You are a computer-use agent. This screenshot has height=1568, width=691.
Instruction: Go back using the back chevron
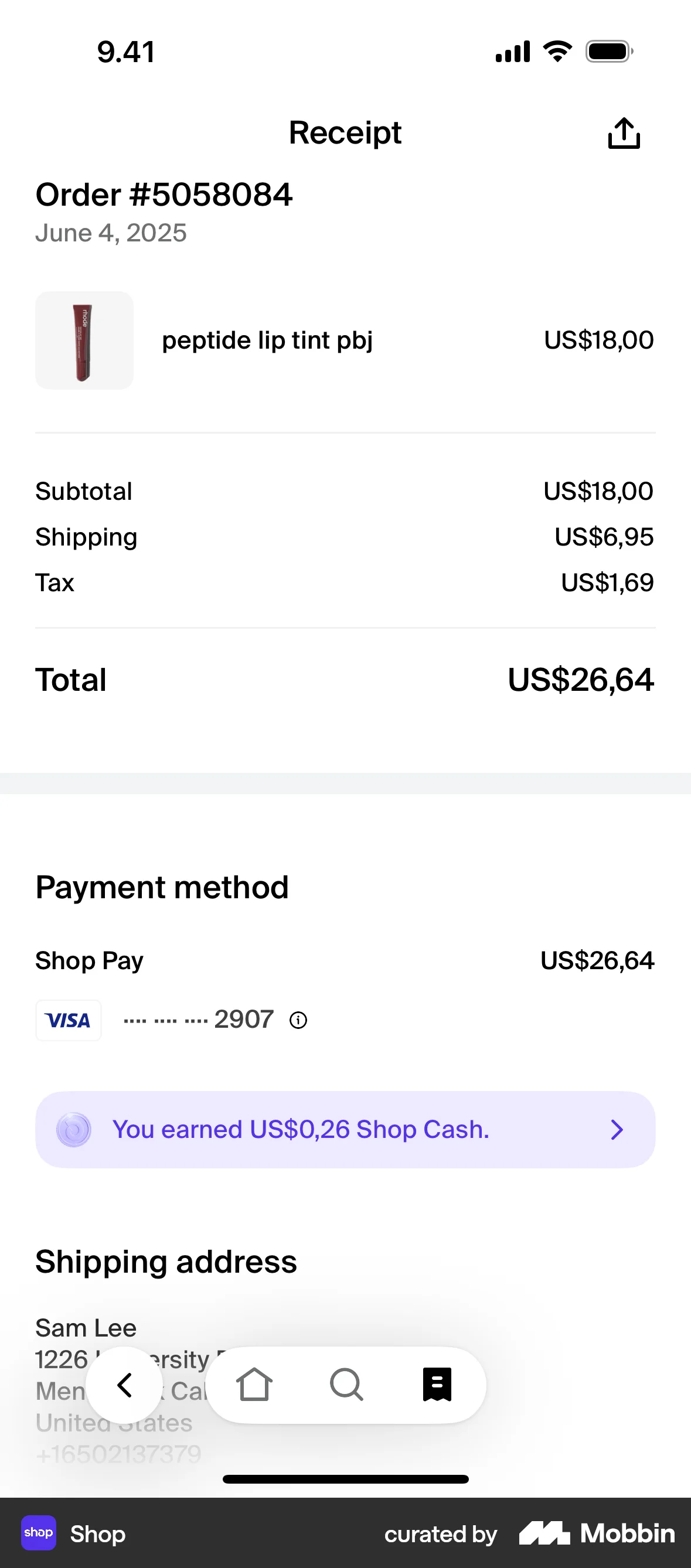[x=125, y=1385]
